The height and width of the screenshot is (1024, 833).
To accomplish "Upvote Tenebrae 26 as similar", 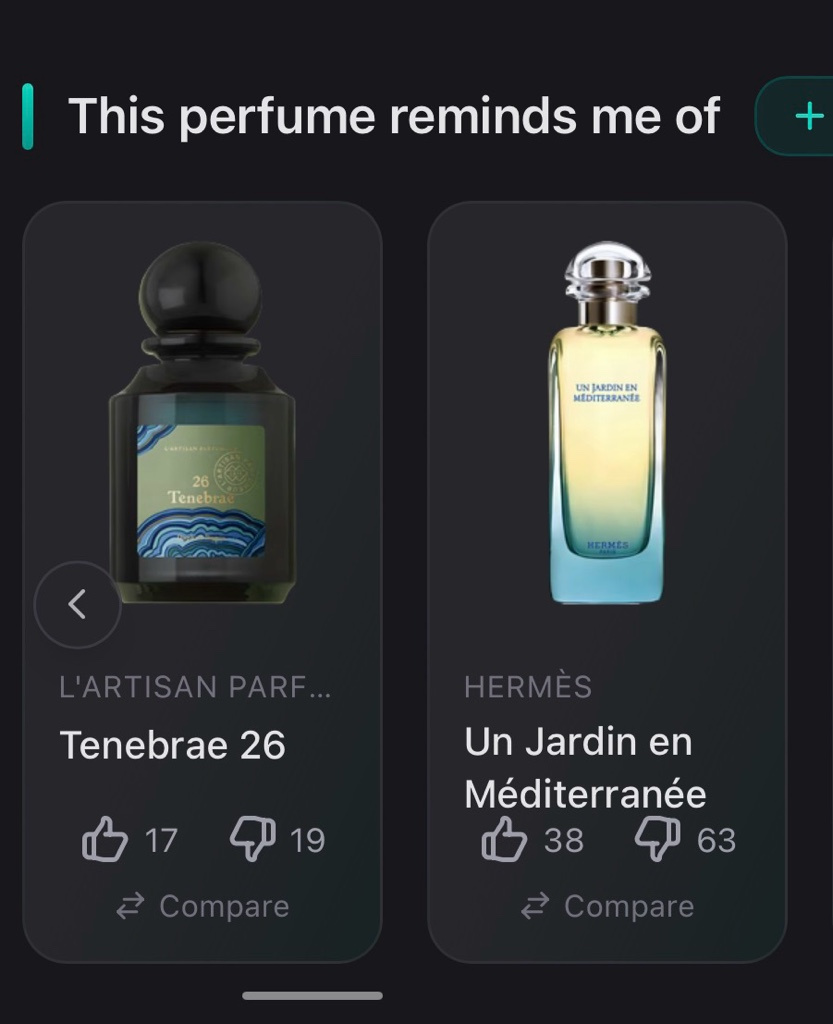I will pos(106,840).
